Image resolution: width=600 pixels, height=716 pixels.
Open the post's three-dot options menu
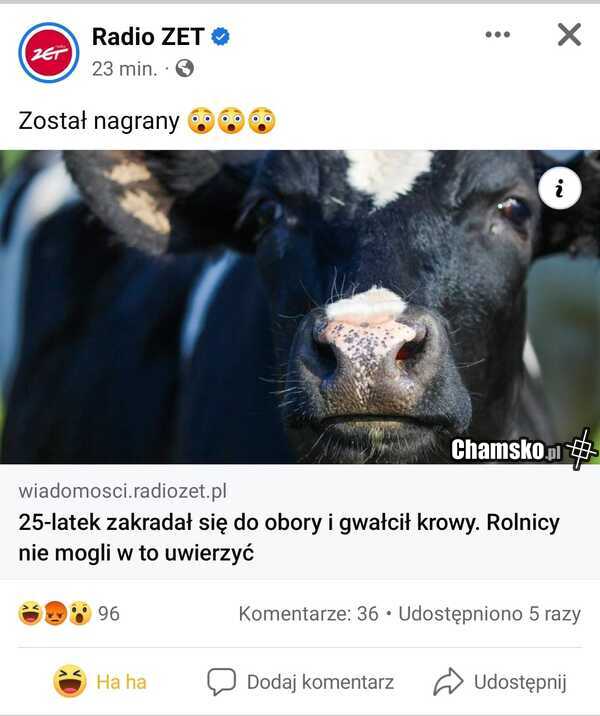coord(497,35)
